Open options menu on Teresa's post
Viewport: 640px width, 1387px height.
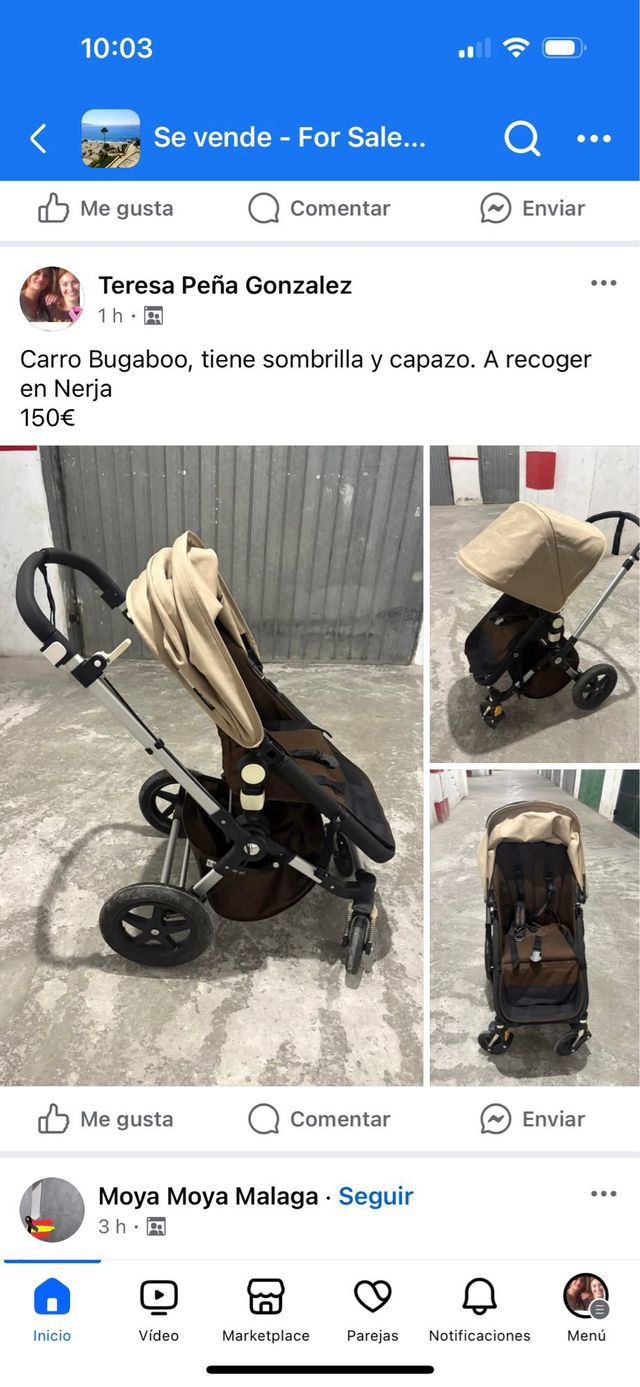[603, 284]
